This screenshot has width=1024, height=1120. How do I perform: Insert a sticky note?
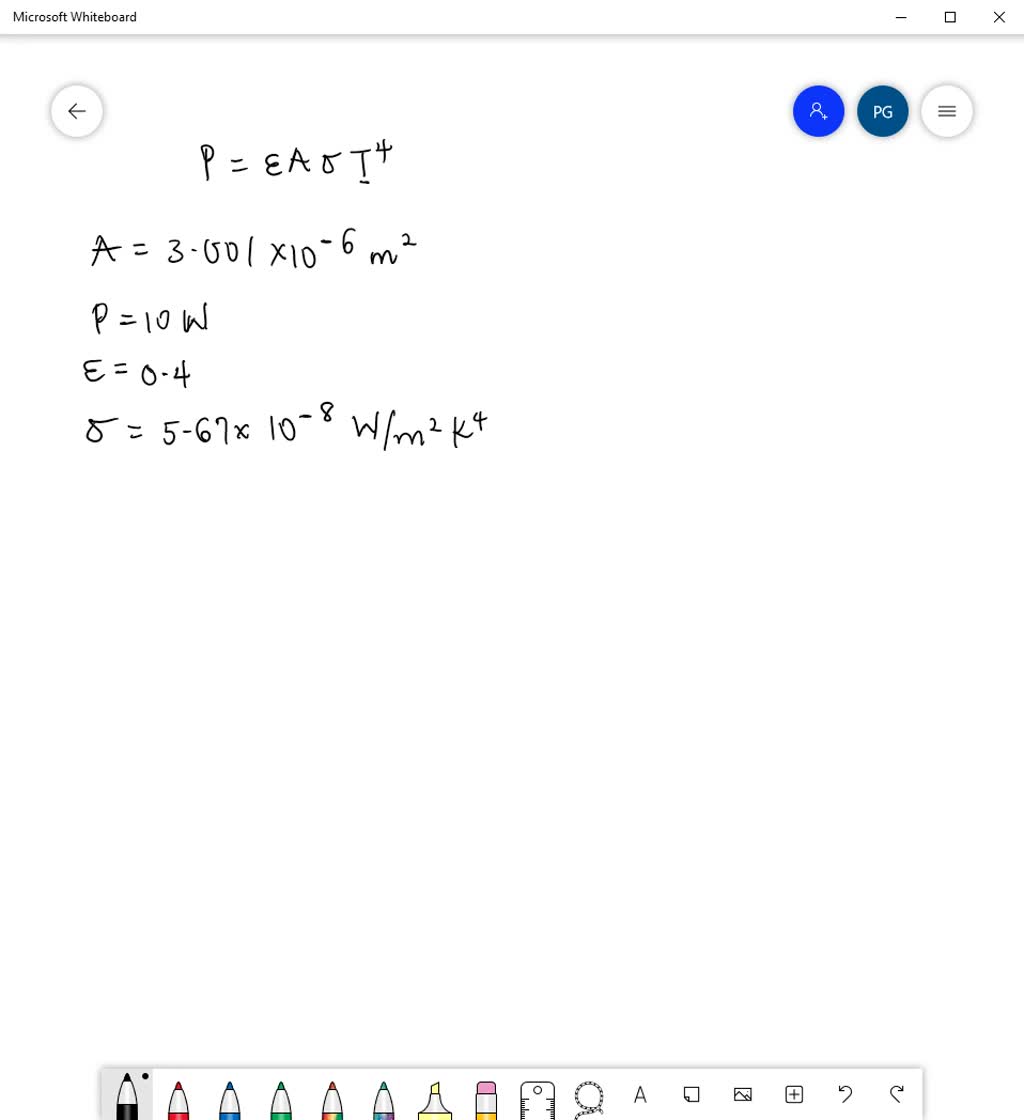click(x=691, y=1094)
